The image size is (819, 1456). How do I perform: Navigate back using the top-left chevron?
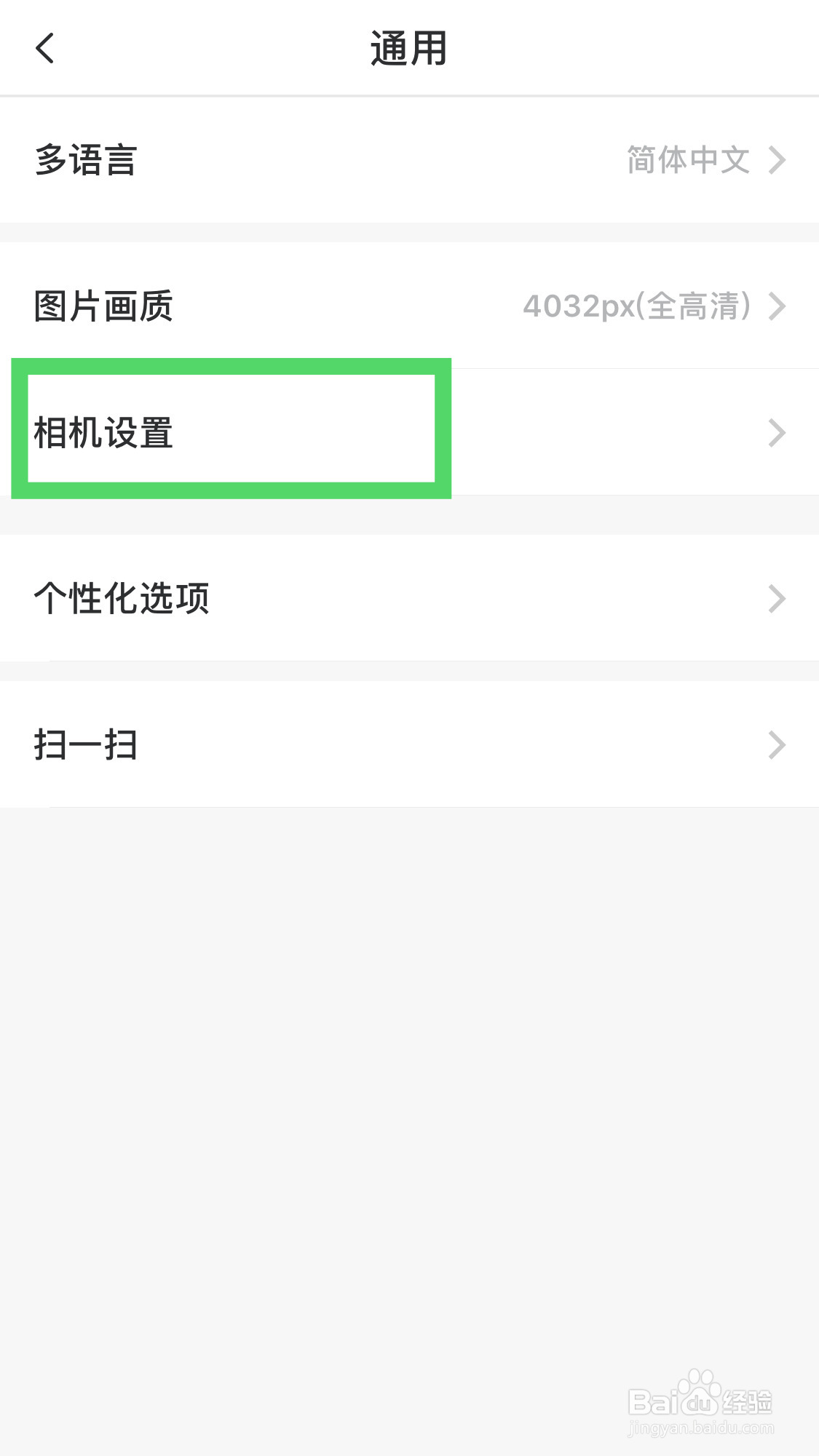coord(45,49)
